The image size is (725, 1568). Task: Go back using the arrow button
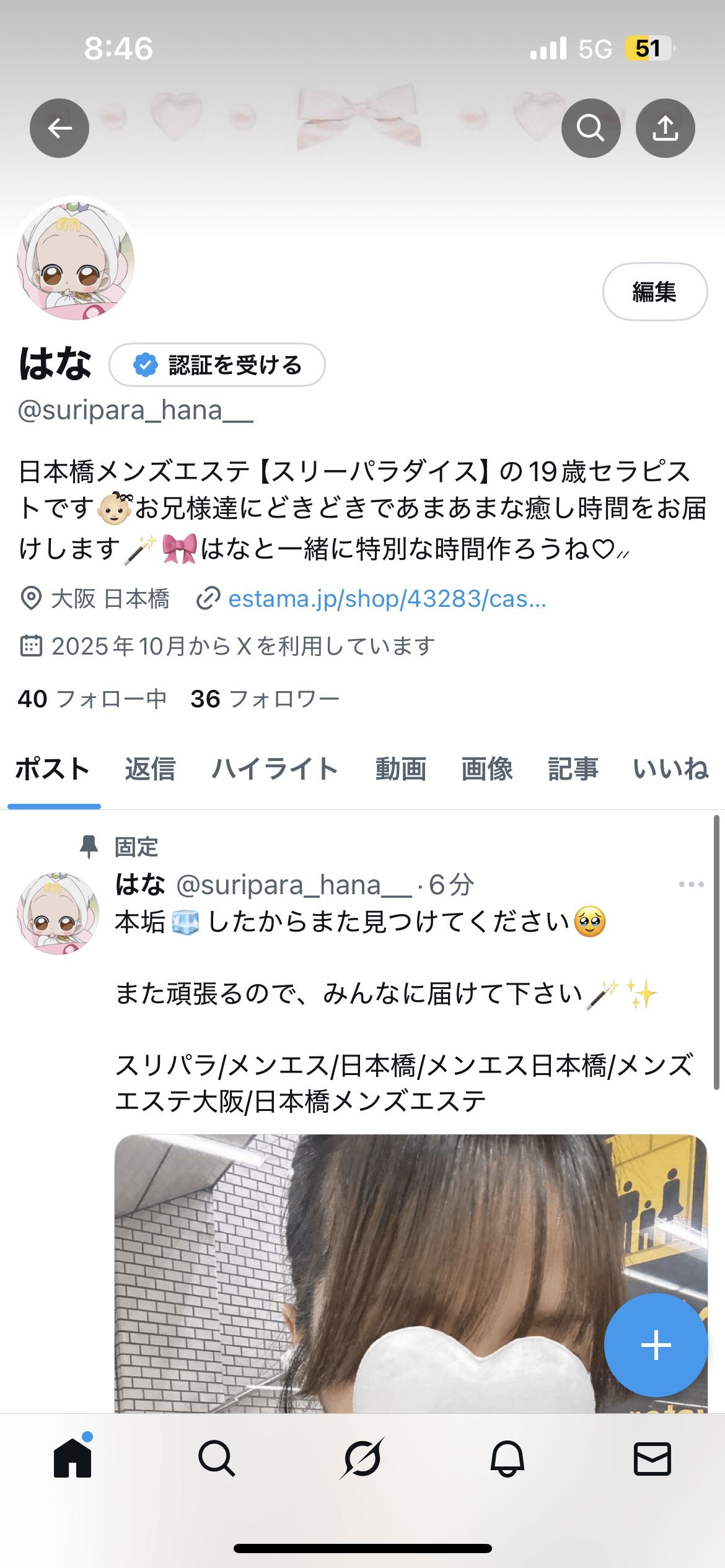(x=59, y=128)
